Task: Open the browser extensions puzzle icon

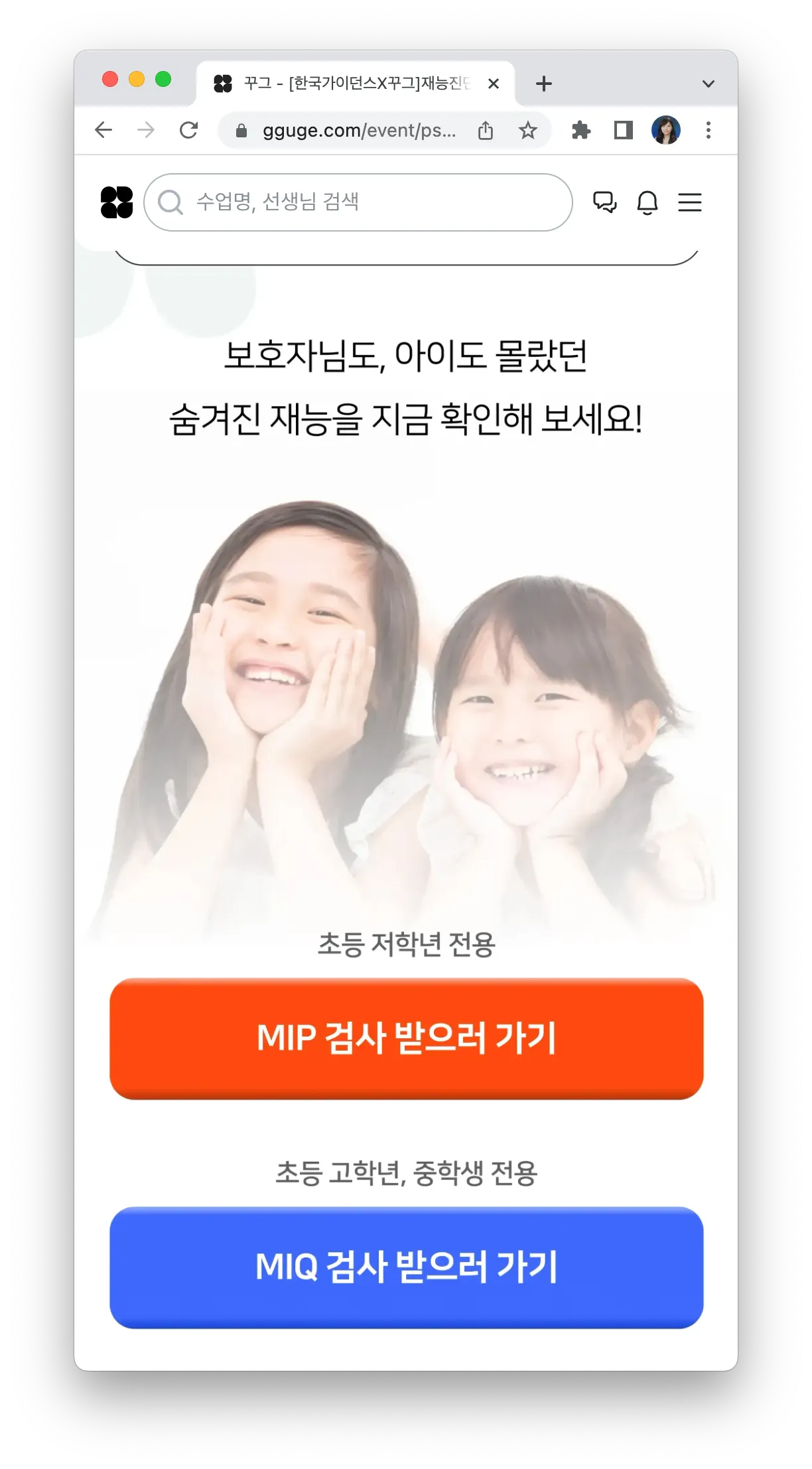Action: point(581,130)
